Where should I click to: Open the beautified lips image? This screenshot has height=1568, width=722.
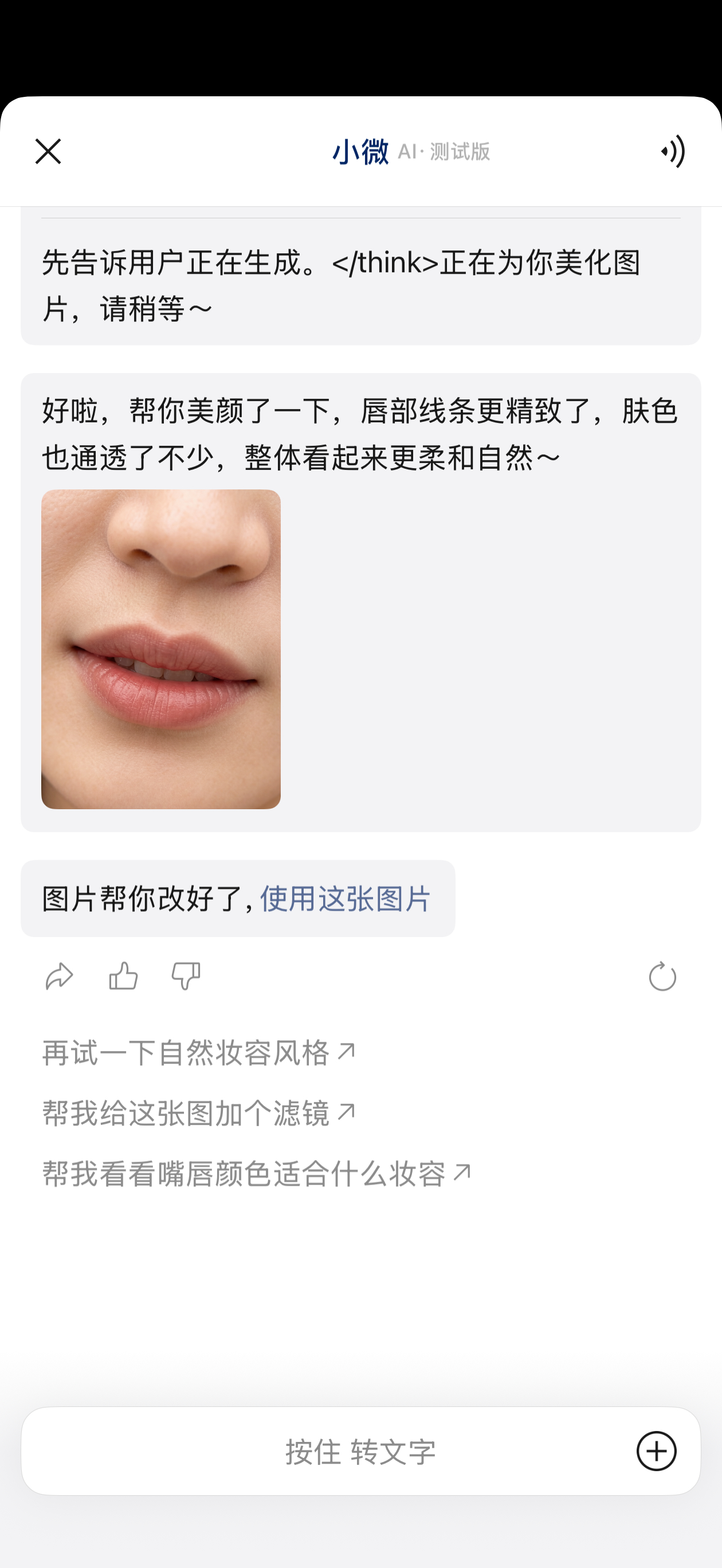[x=160, y=649]
